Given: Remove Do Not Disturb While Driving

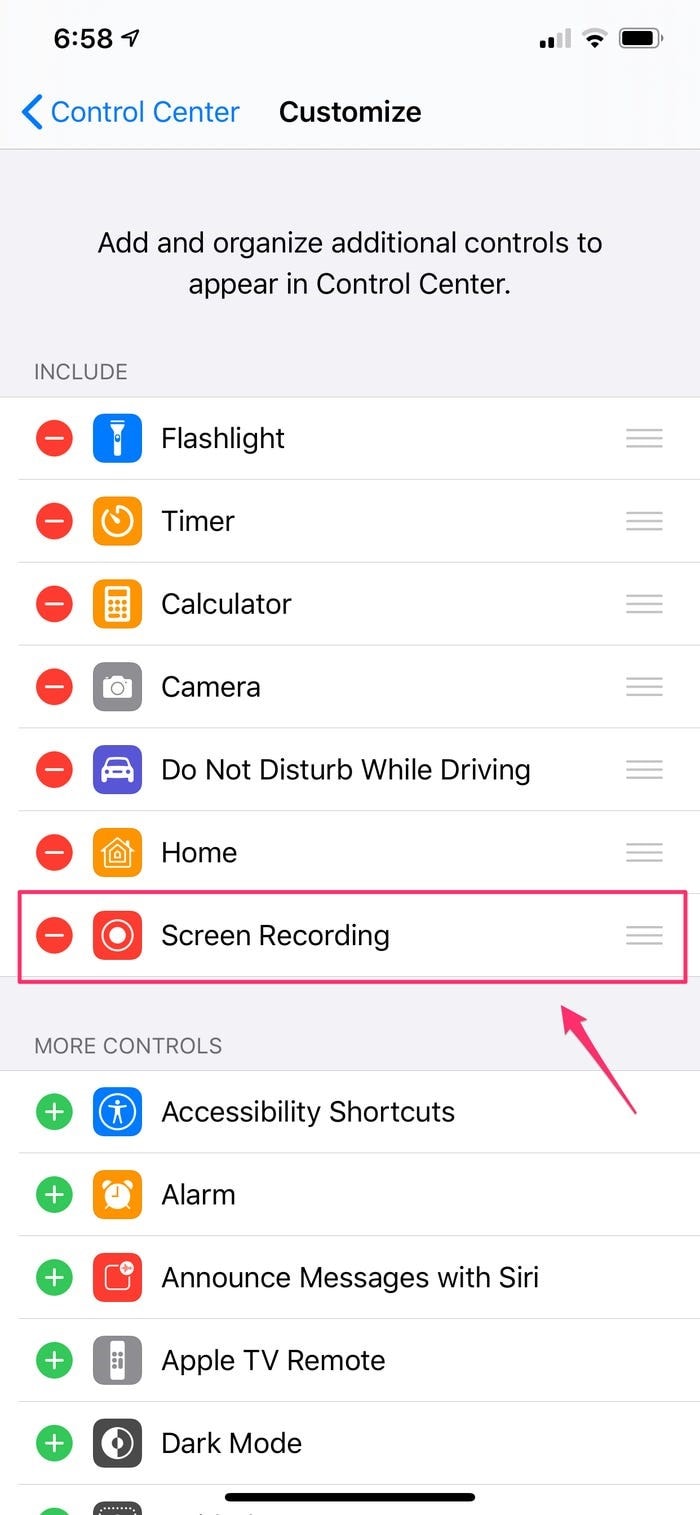Looking at the screenshot, I should pos(54,770).
